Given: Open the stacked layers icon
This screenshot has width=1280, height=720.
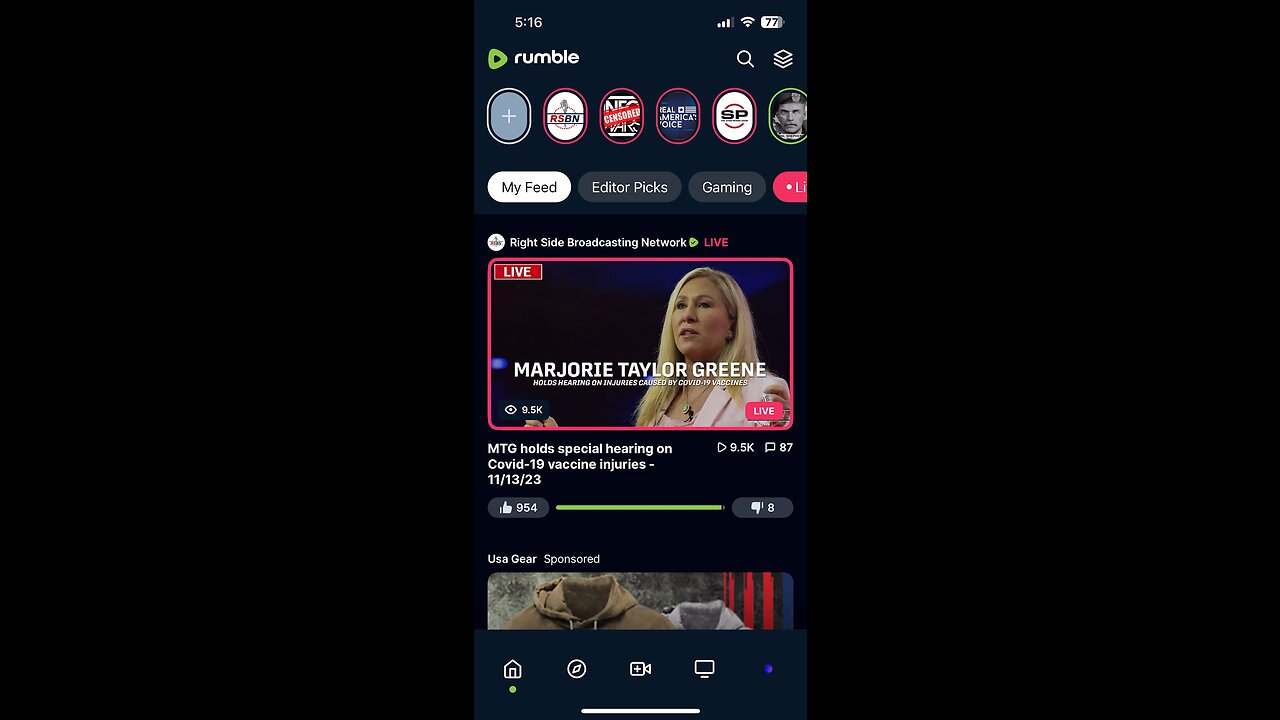Looking at the screenshot, I should coord(783,59).
